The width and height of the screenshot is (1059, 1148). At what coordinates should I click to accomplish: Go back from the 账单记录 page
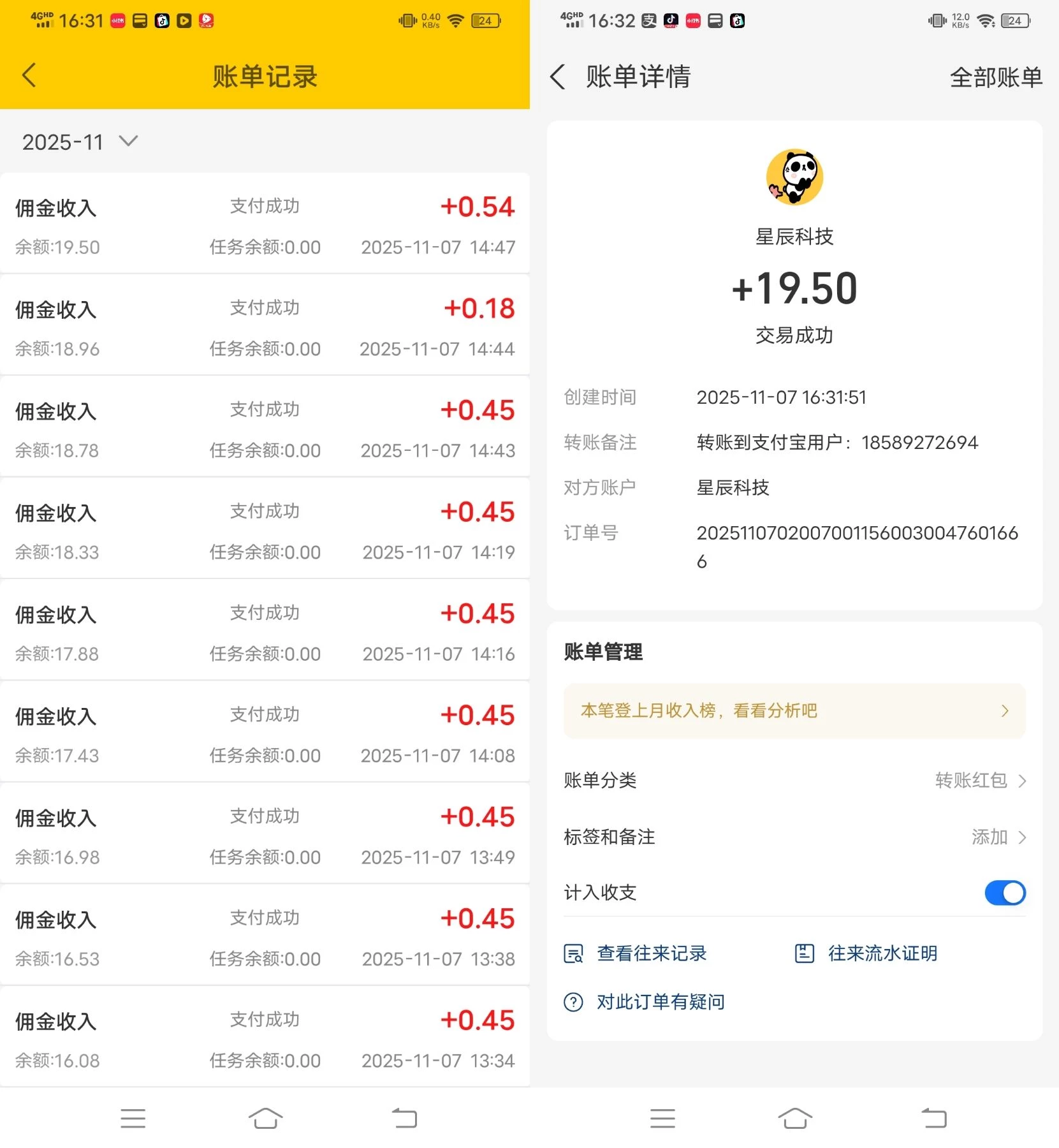point(29,75)
